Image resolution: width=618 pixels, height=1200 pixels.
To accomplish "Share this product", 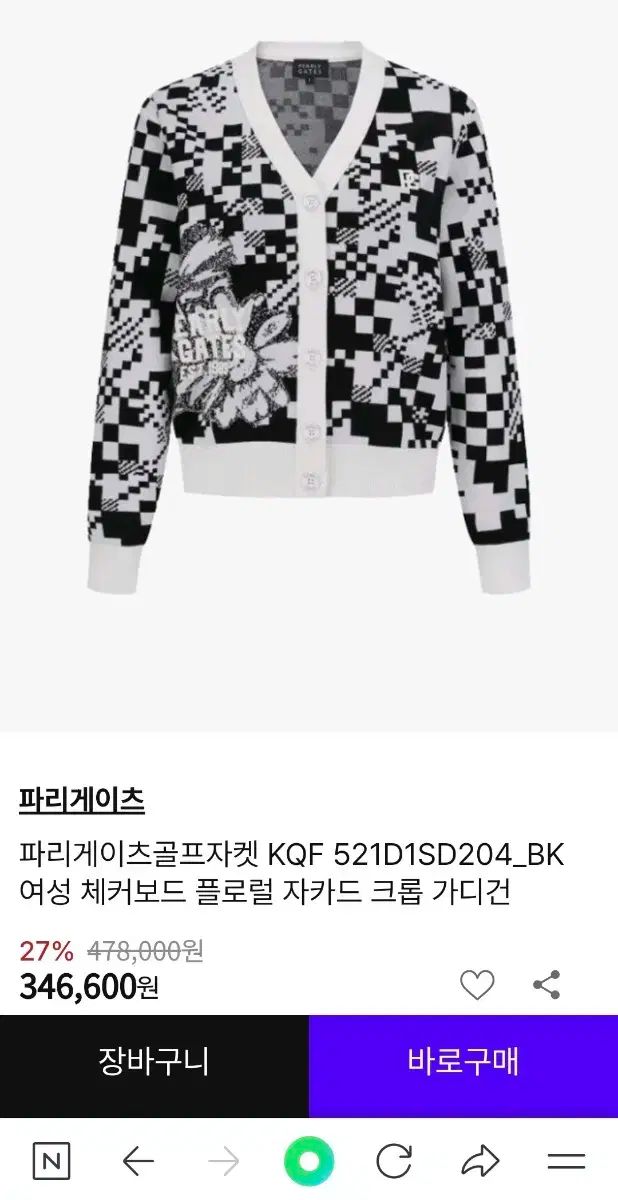I will (547, 985).
